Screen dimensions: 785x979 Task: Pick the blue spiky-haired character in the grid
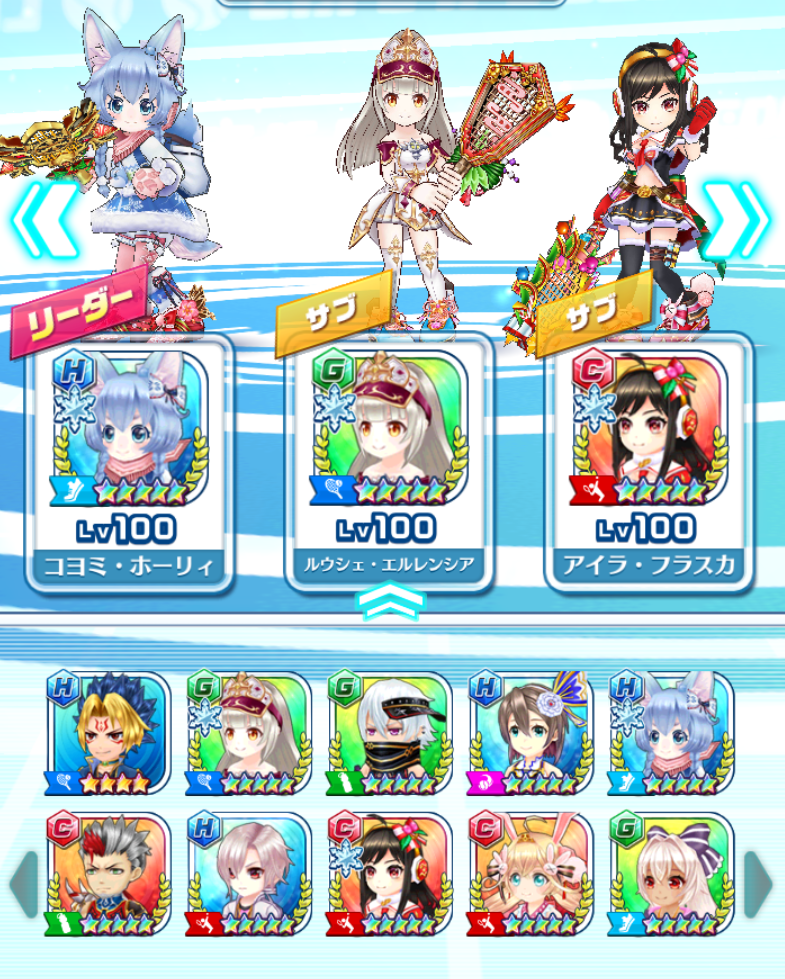click(109, 732)
